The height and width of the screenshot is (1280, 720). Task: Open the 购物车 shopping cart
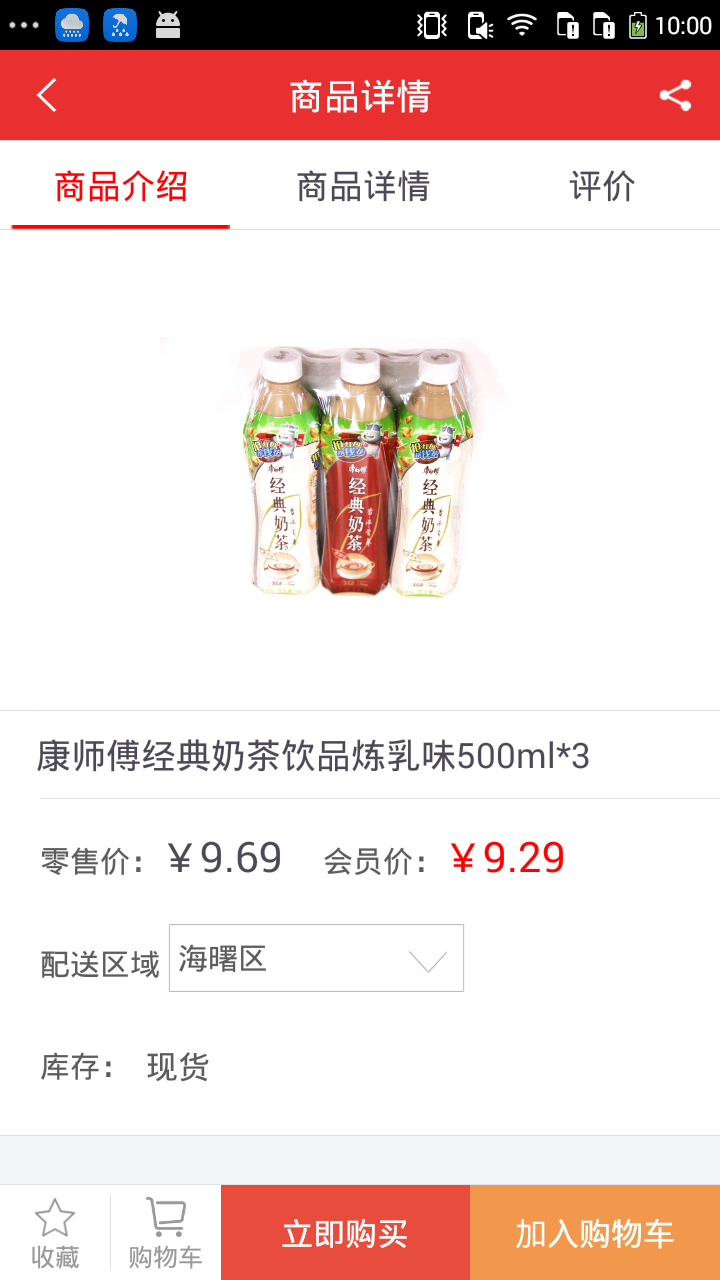pos(165,1234)
